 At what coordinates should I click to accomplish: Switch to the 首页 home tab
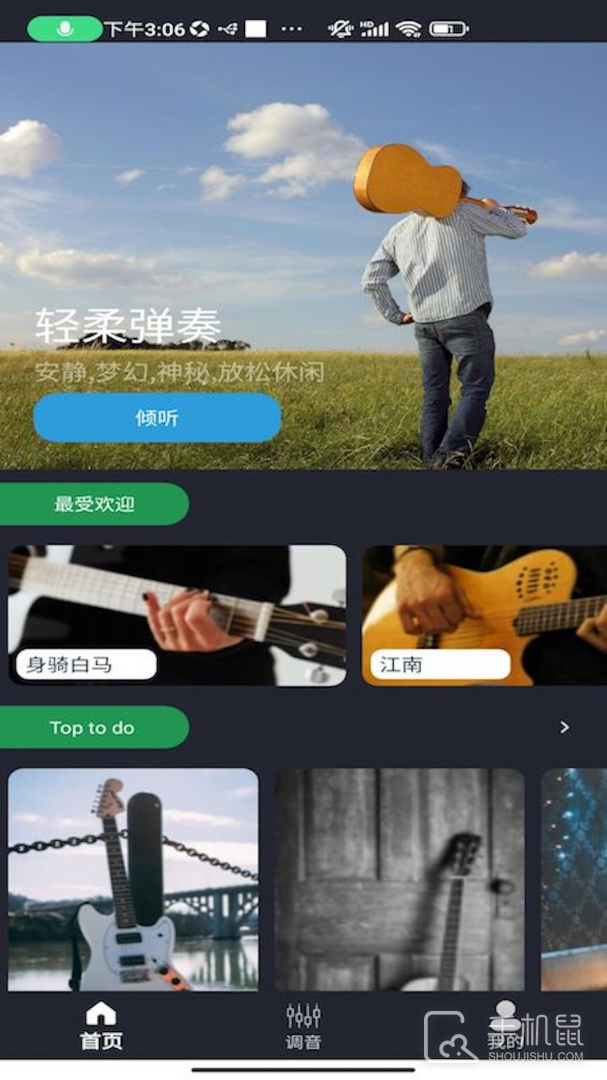click(101, 1027)
